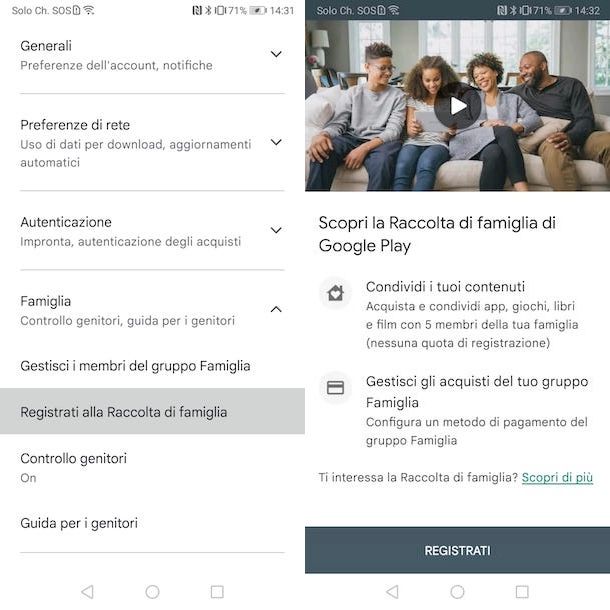
Task: Go back using the left navigation bar
Action: coord(87,592)
